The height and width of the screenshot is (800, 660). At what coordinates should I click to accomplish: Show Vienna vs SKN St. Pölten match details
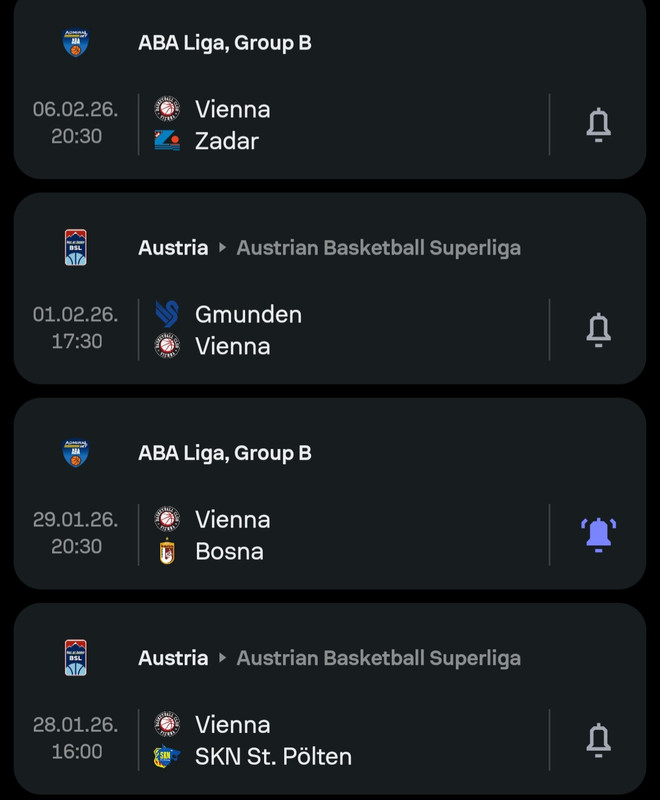pos(340,740)
